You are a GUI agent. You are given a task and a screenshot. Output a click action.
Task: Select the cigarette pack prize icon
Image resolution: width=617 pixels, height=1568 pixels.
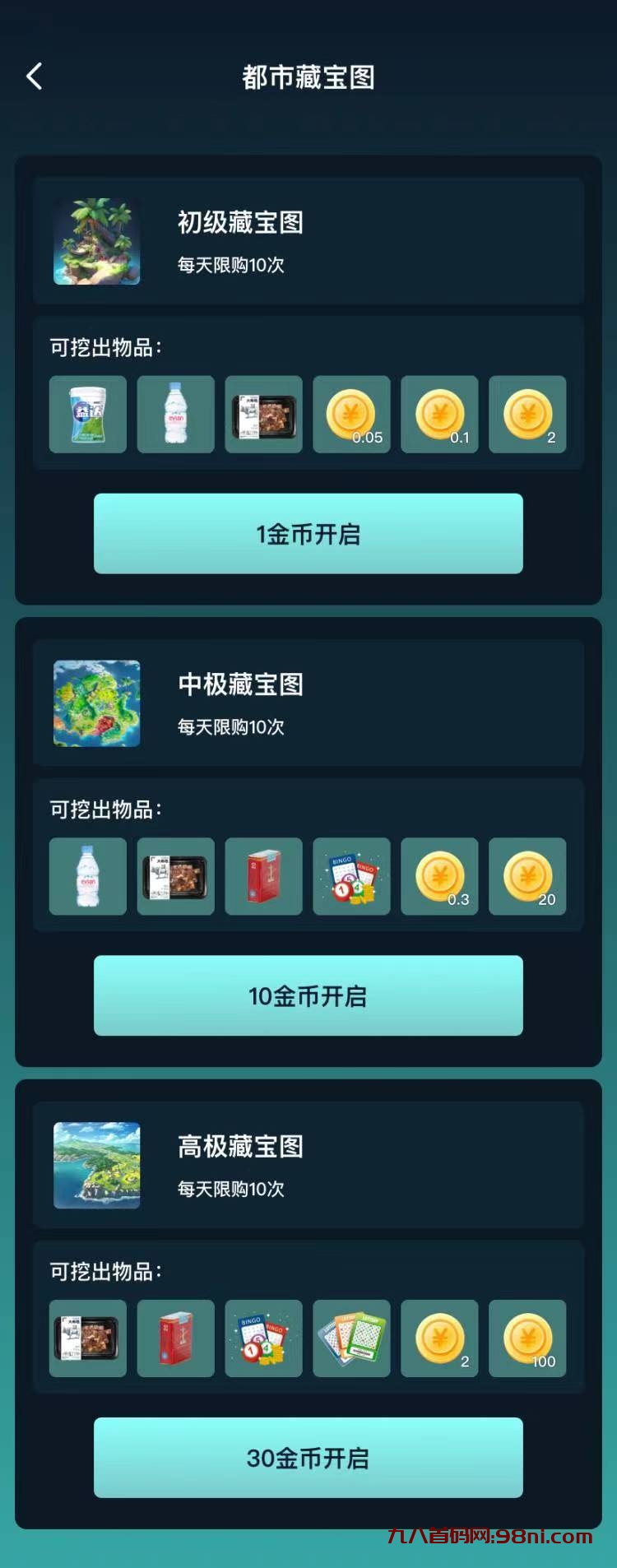coord(263,877)
